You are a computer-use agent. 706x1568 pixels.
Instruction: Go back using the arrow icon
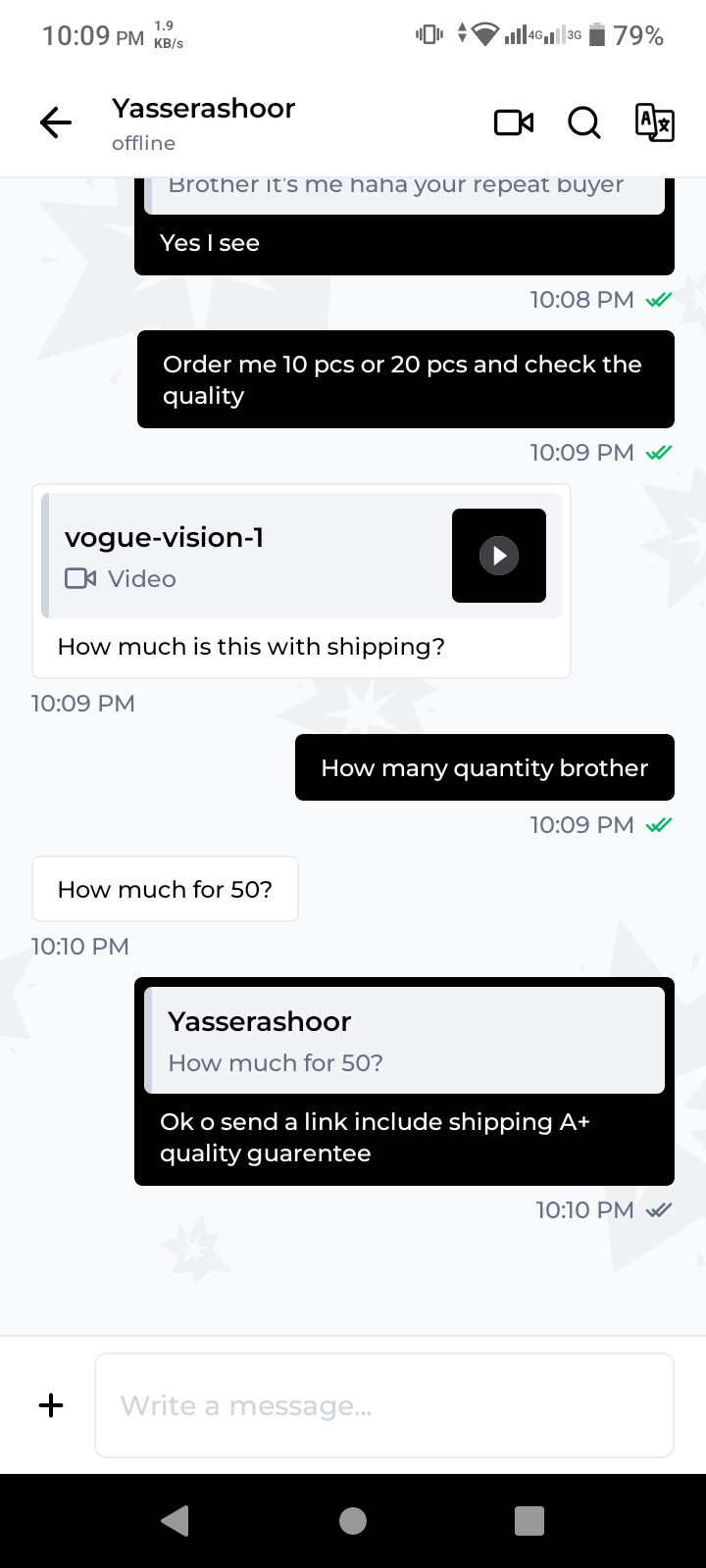tap(56, 122)
